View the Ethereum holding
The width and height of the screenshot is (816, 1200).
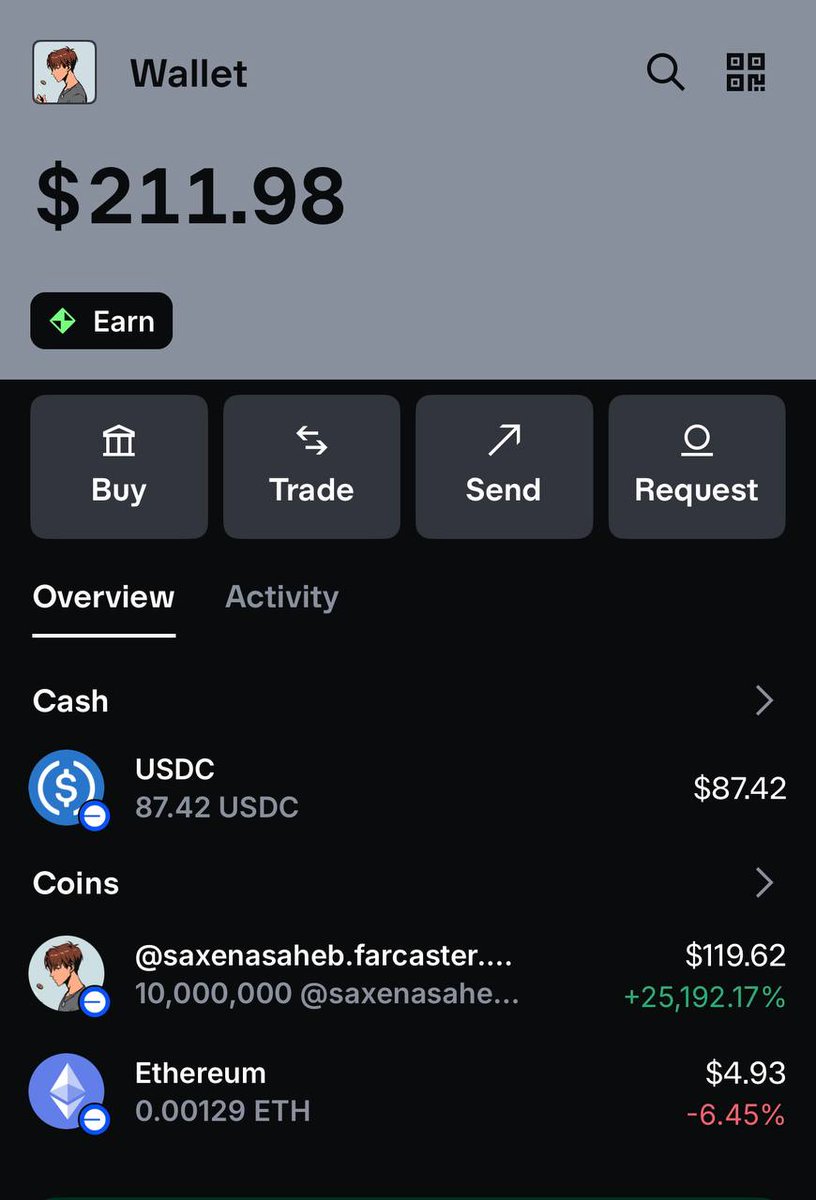[408, 1092]
